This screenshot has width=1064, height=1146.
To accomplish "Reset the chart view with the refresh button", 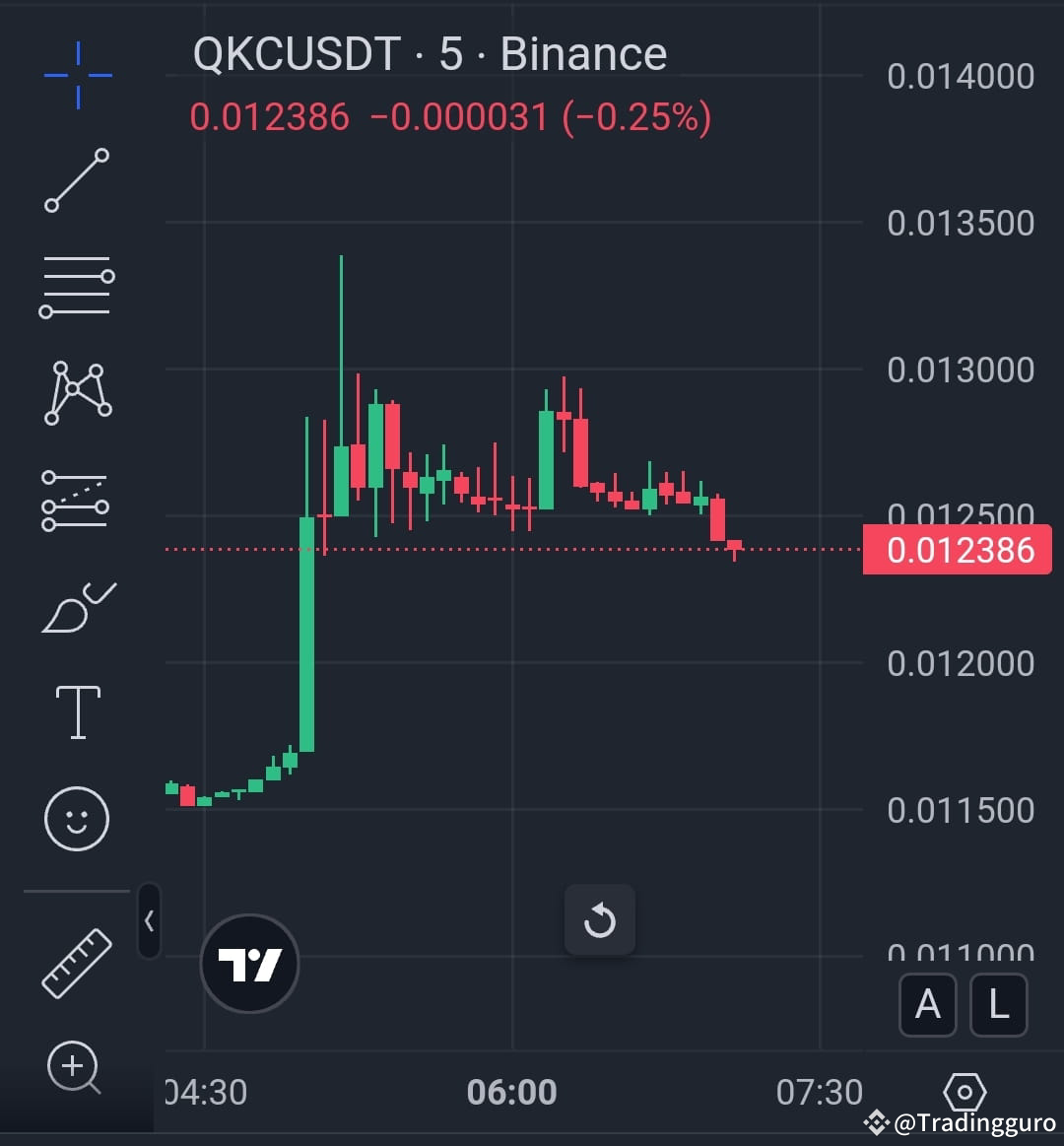I will click(600, 919).
